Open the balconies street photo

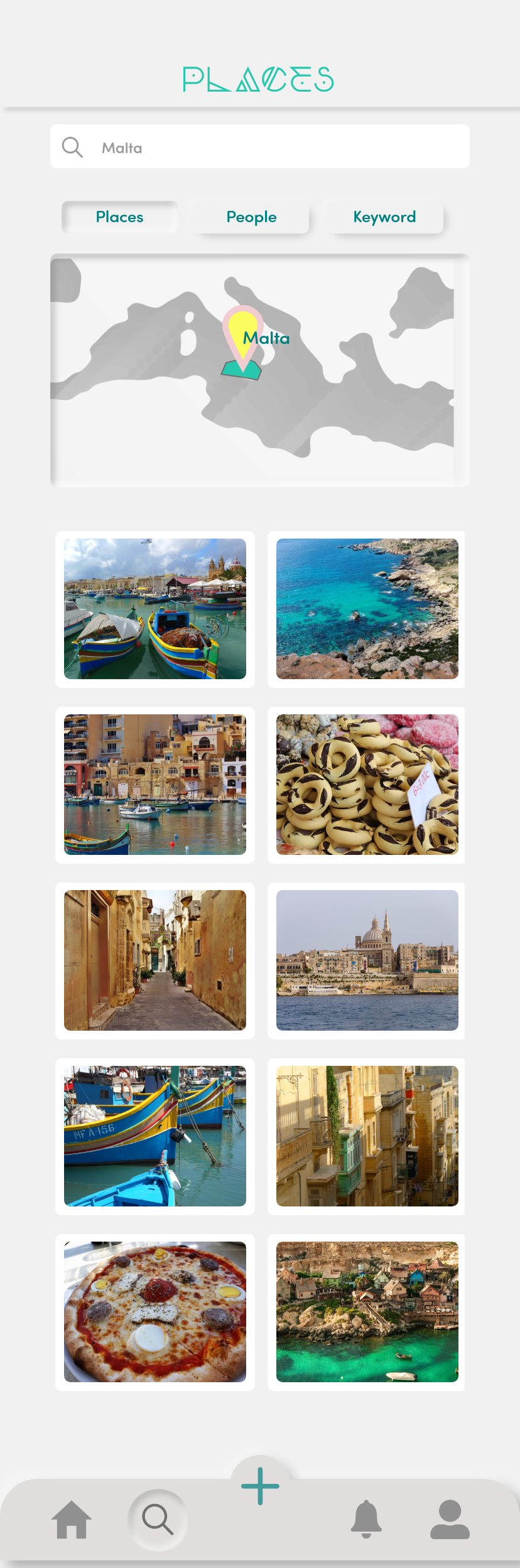click(x=367, y=1136)
